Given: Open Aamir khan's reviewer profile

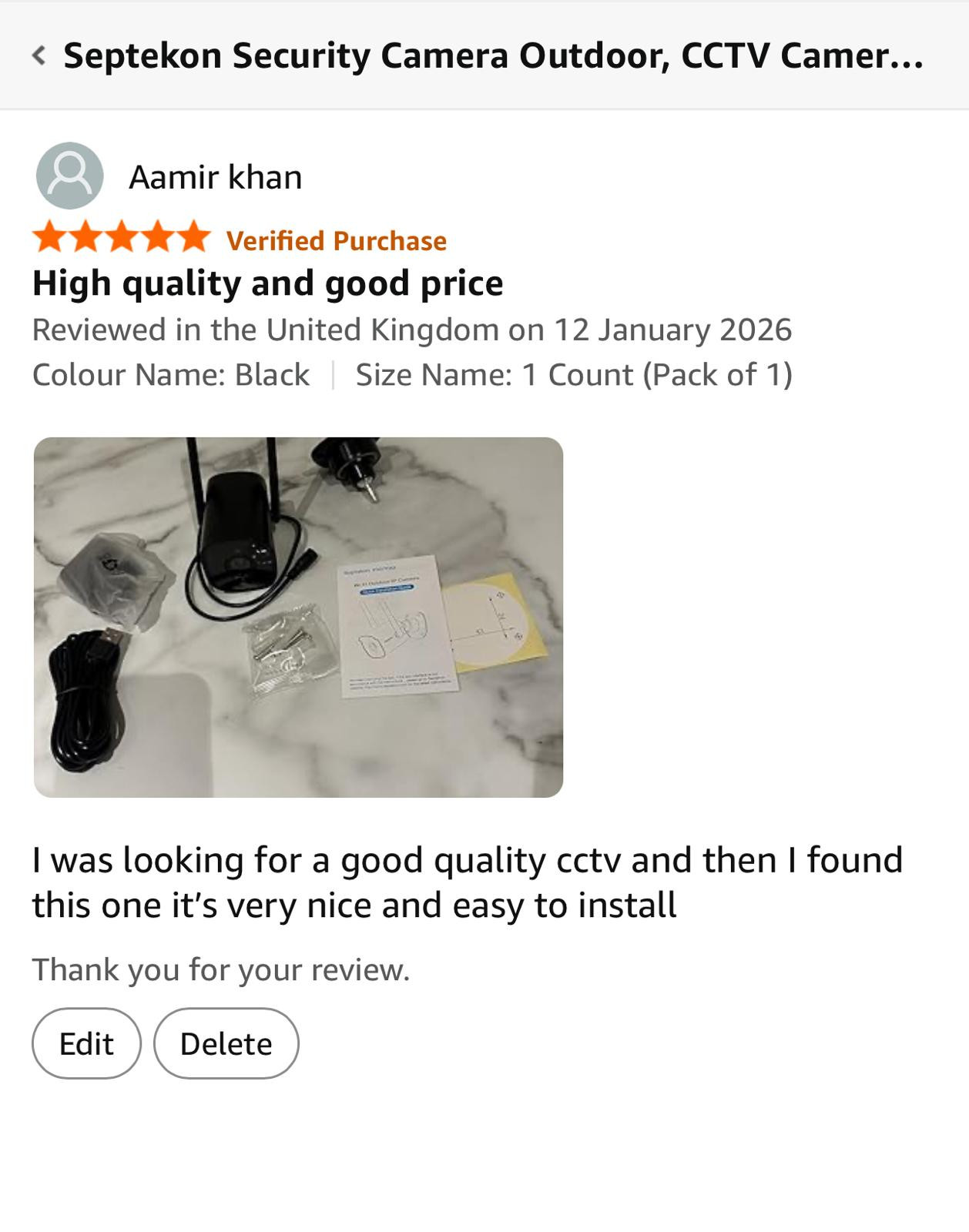Looking at the screenshot, I should point(215,177).
